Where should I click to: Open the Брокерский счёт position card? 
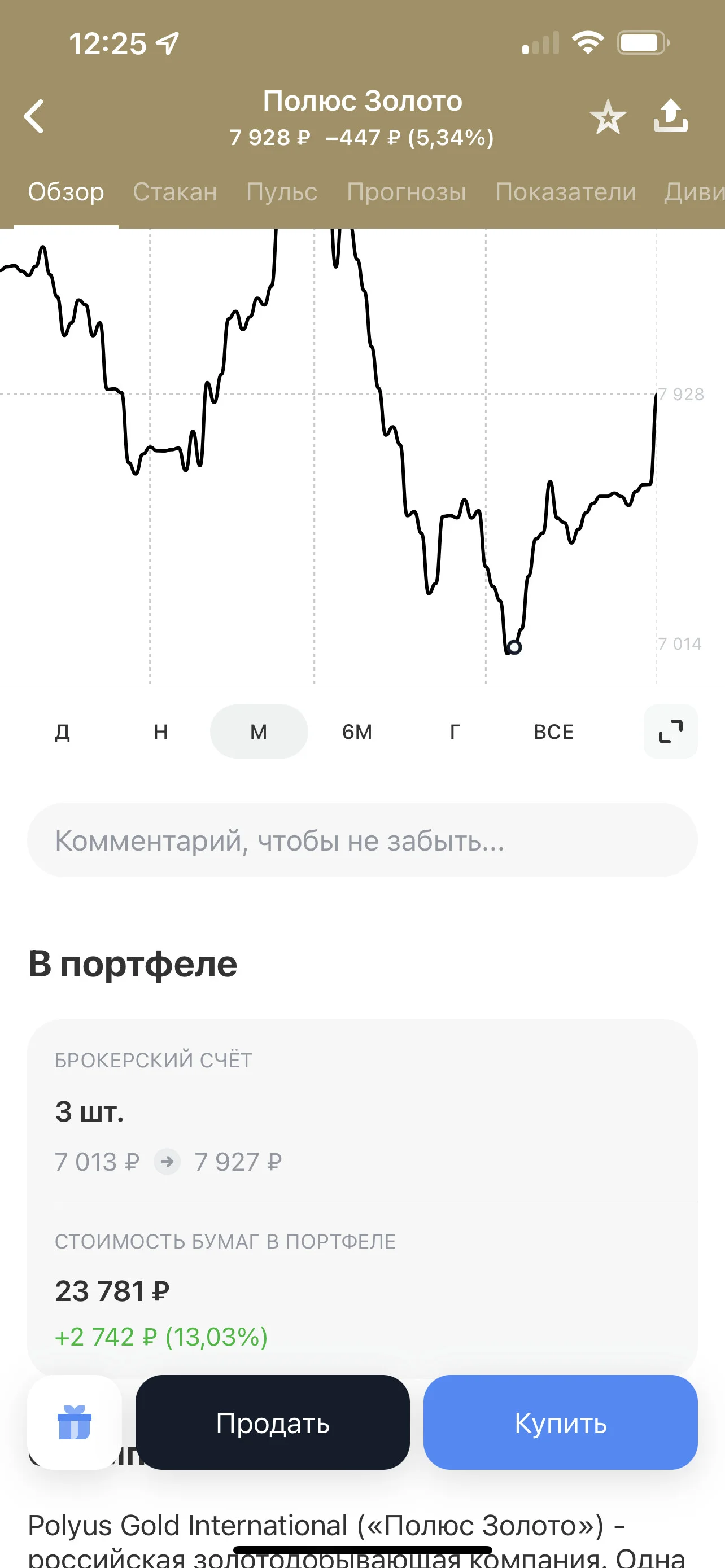(362, 1111)
